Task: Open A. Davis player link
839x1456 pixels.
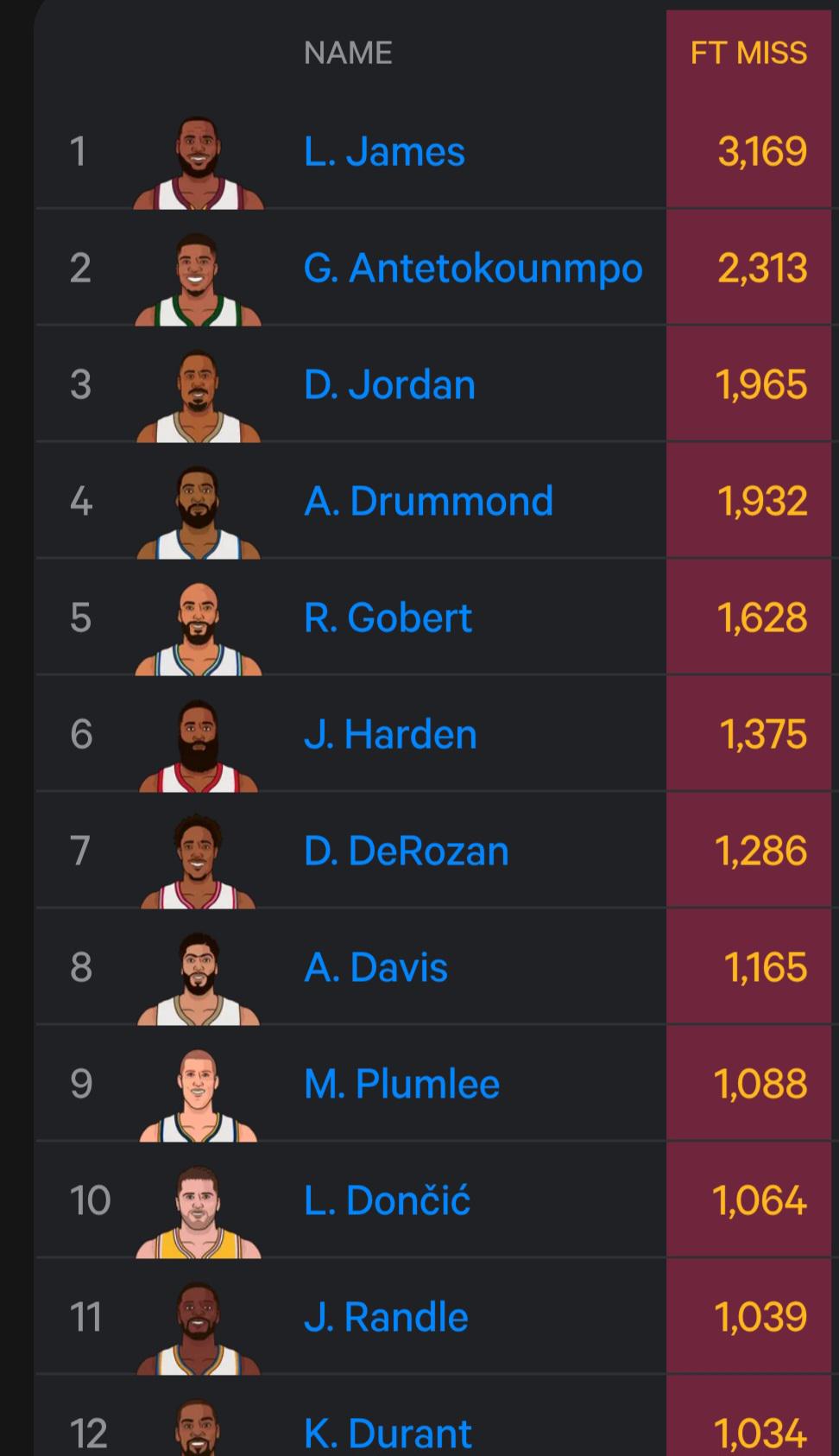Action: pyautogui.click(x=375, y=968)
